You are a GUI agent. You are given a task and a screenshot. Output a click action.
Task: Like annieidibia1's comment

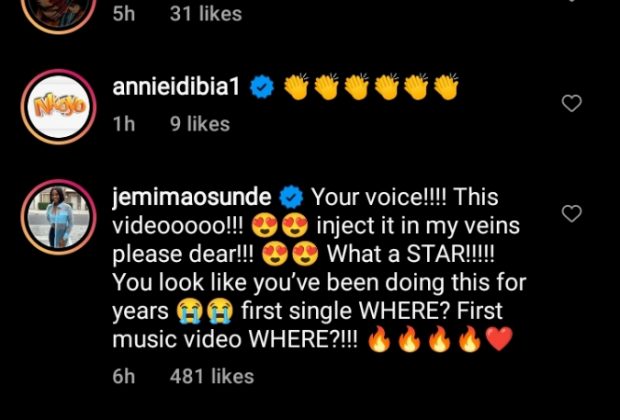tap(572, 103)
